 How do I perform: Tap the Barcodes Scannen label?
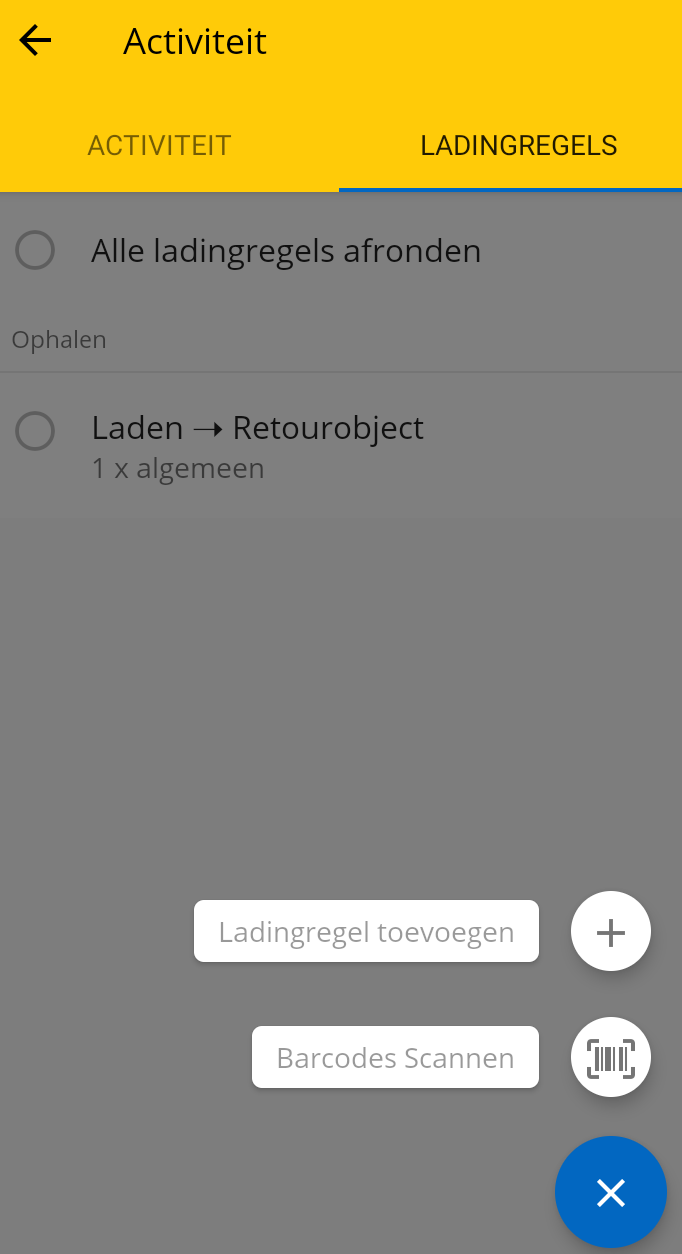[395, 1057]
